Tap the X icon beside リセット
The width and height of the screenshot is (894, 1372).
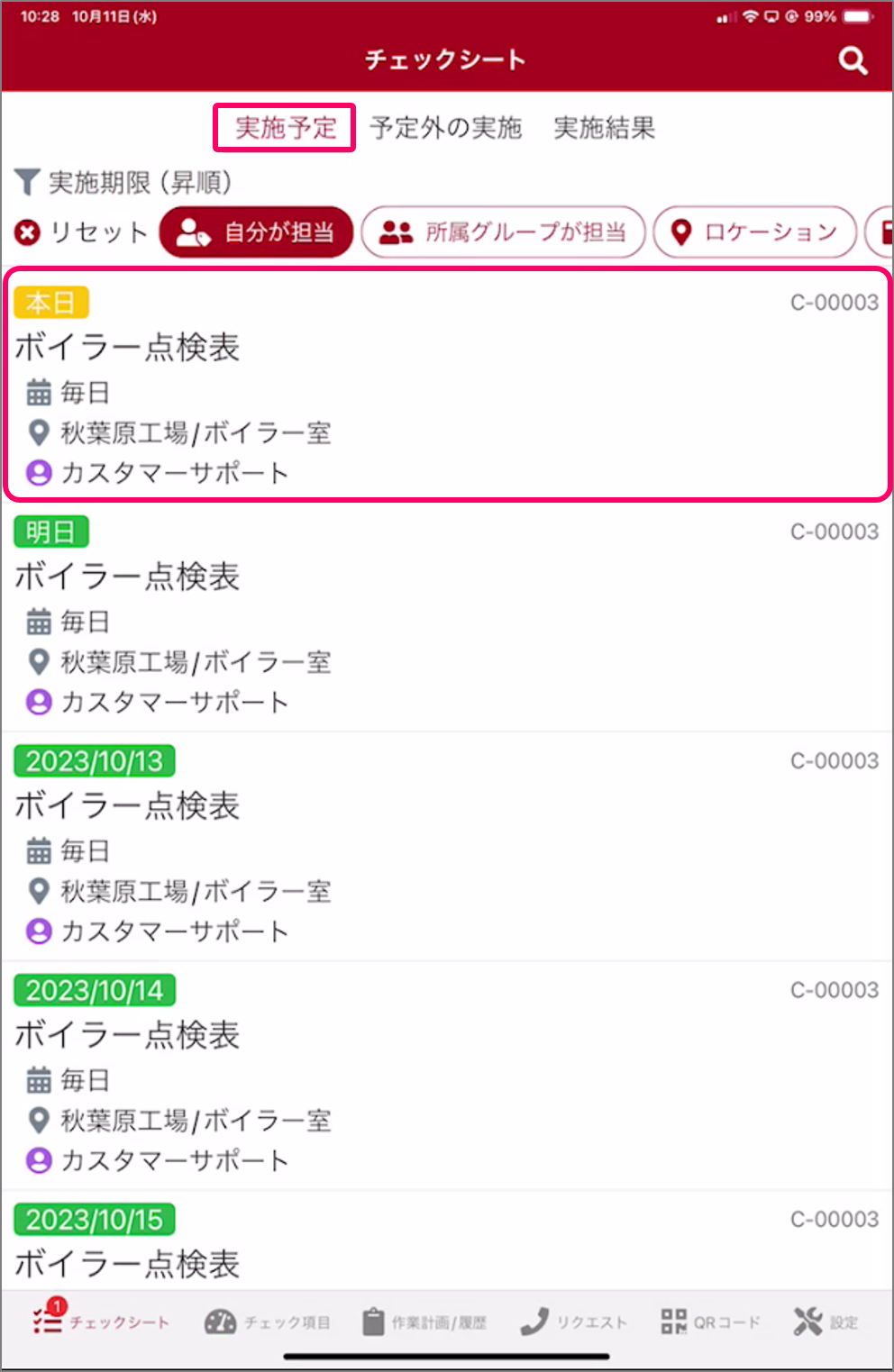(28, 232)
